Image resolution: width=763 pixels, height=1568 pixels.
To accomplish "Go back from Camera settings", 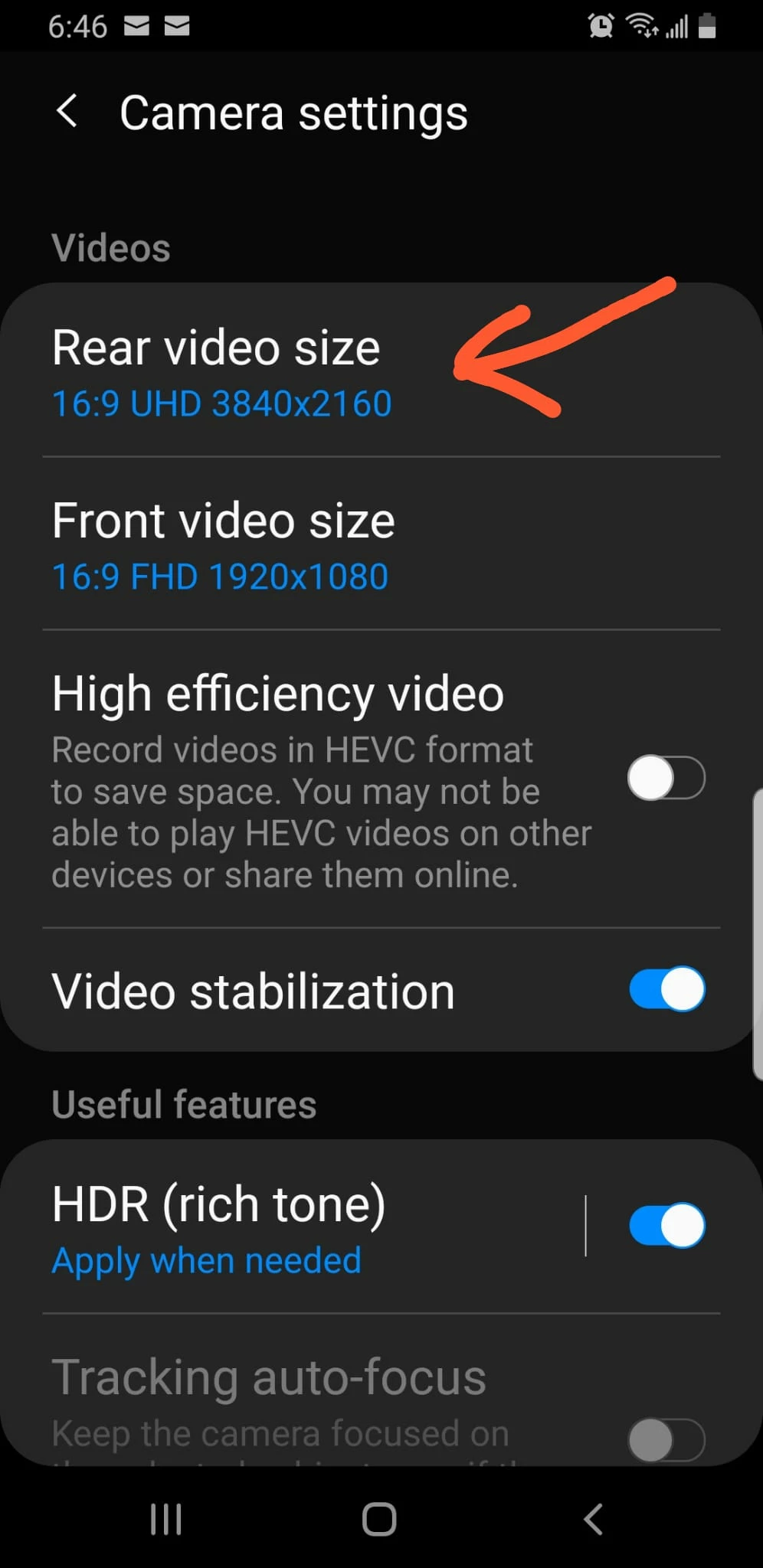I will tap(67, 112).
